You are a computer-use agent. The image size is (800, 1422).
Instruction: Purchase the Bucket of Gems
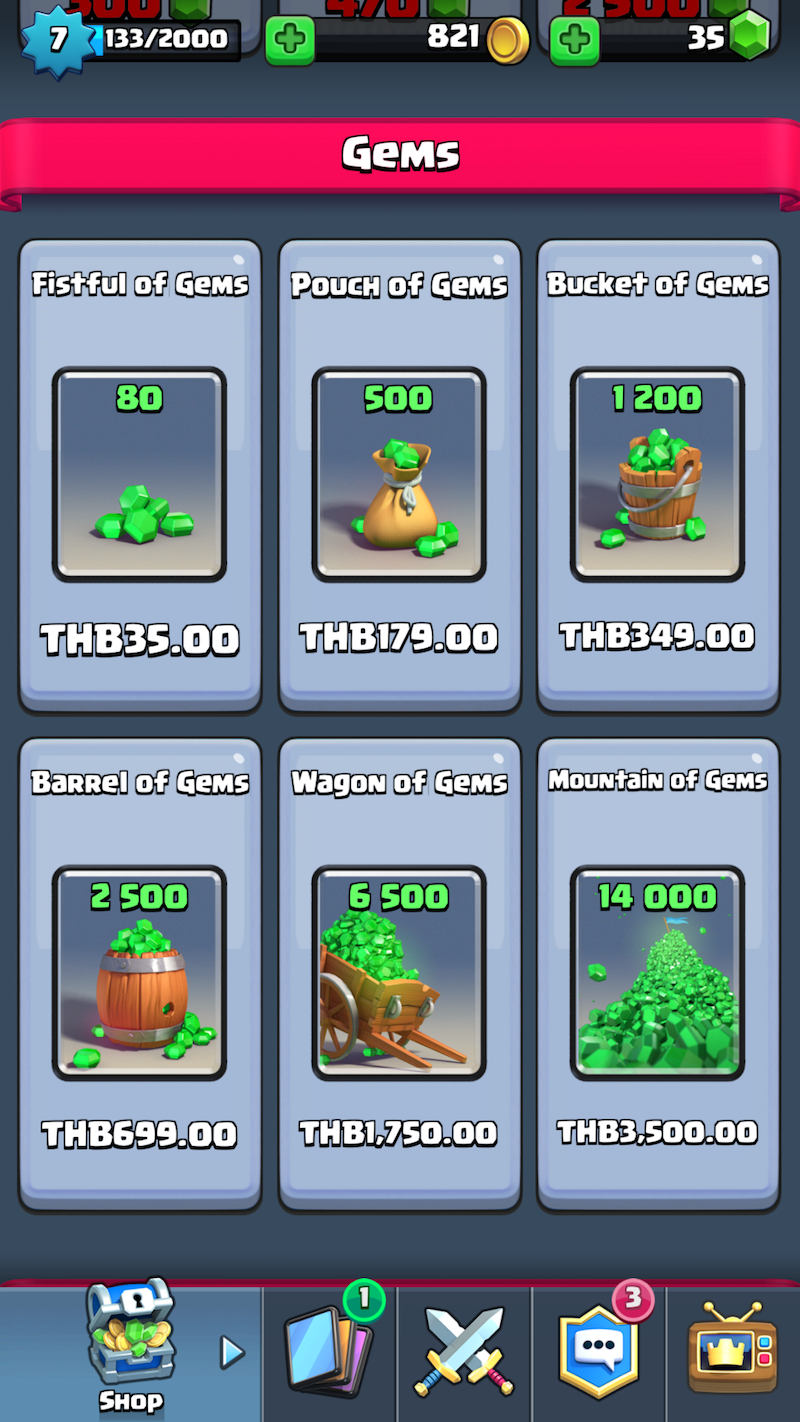[658, 475]
